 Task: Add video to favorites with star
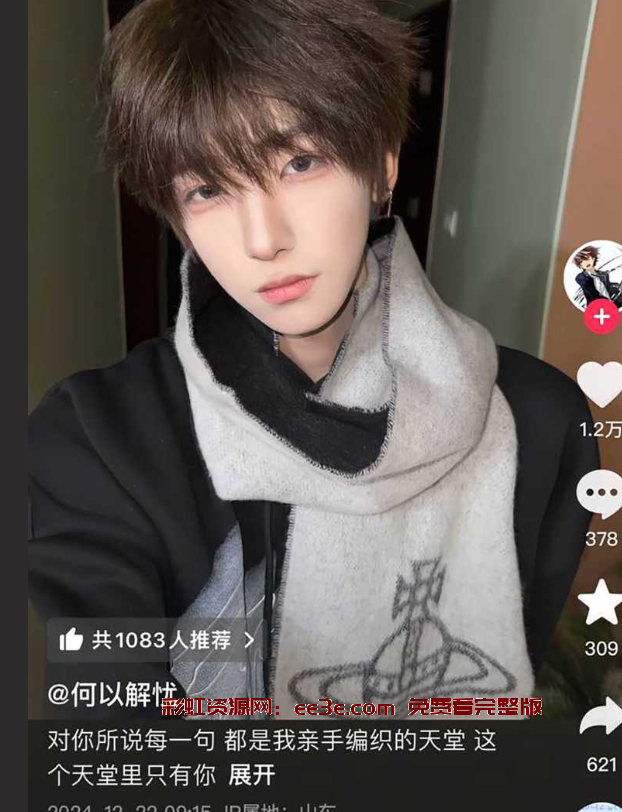(x=601, y=603)
